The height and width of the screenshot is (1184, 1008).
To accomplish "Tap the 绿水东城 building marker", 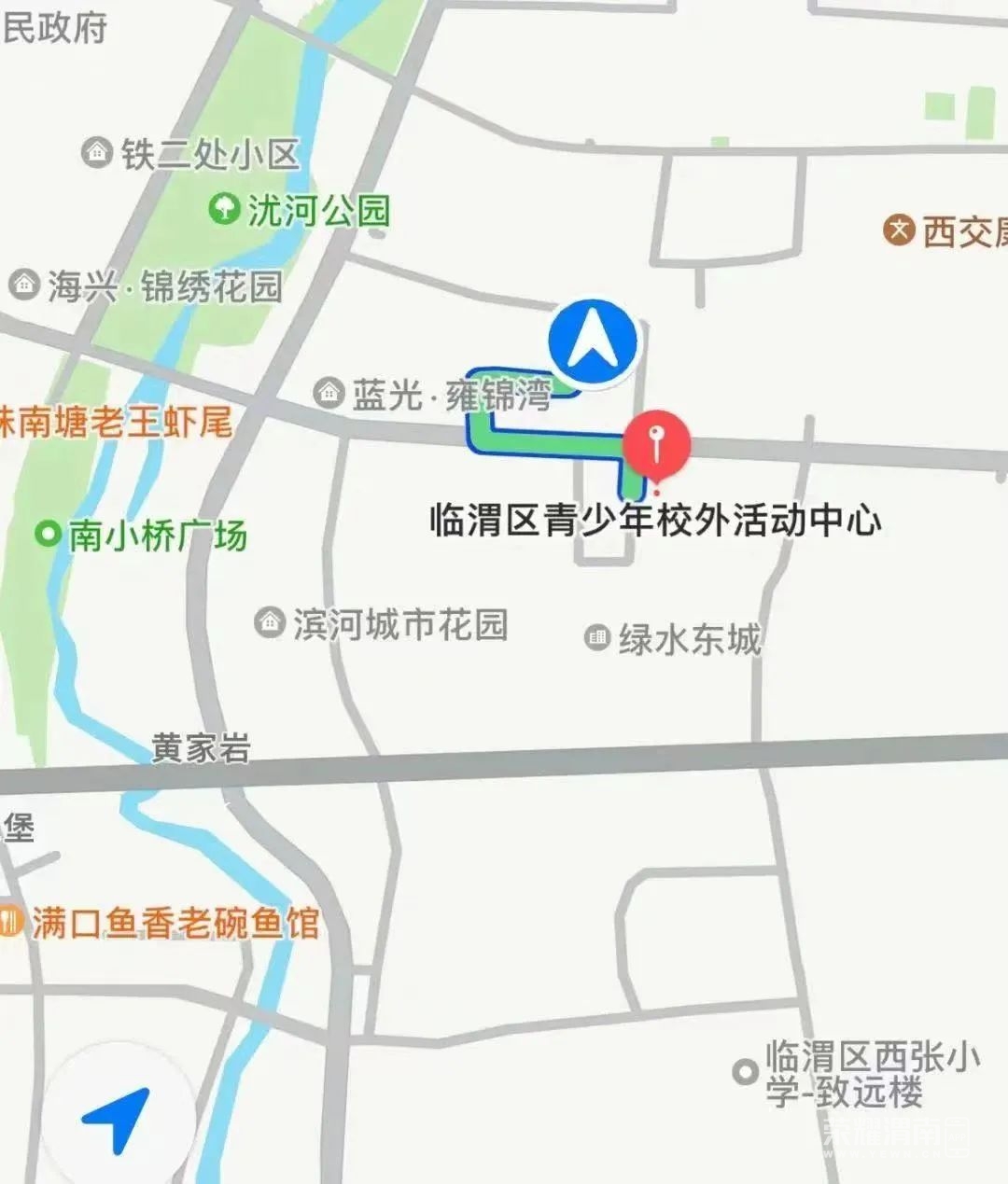I will point(597,638).
